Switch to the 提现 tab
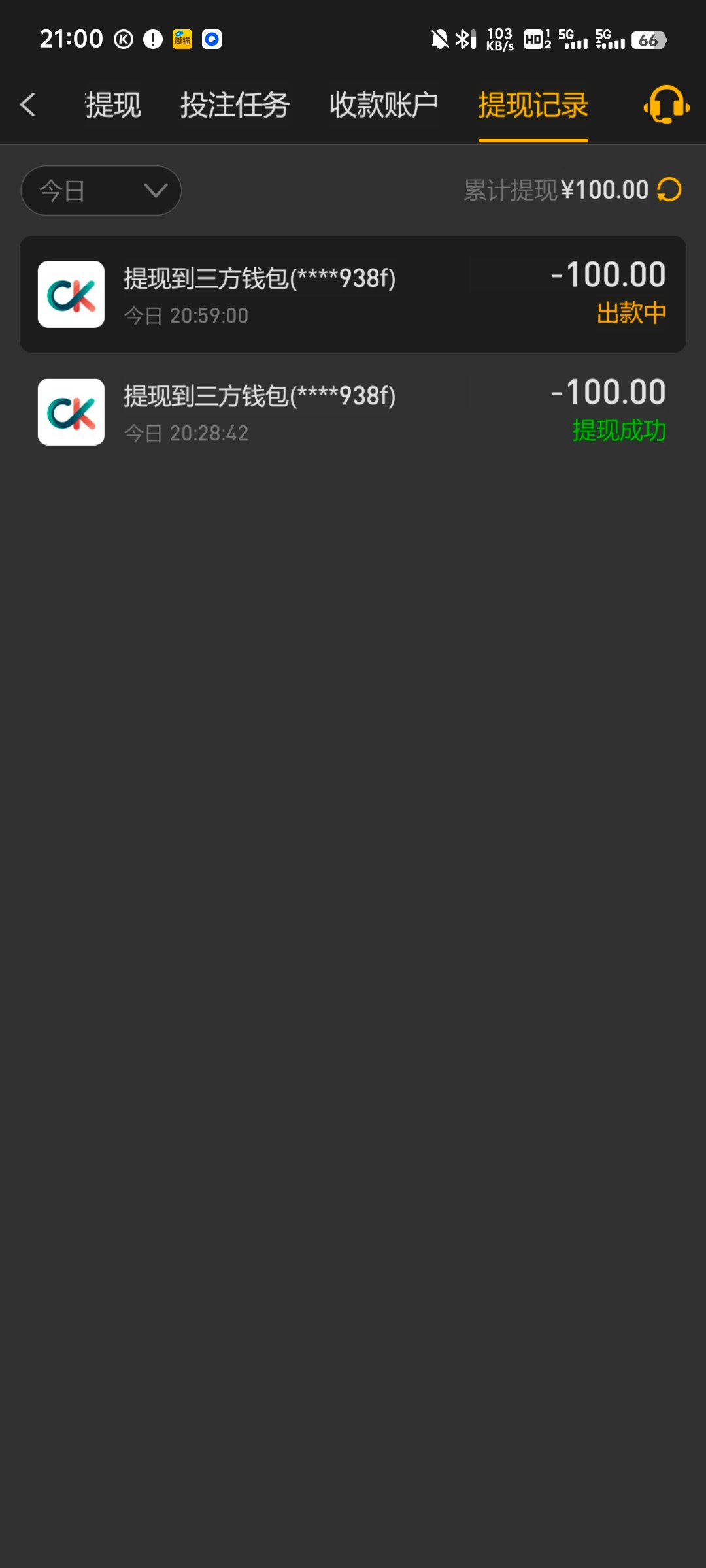 click(113, 105)
